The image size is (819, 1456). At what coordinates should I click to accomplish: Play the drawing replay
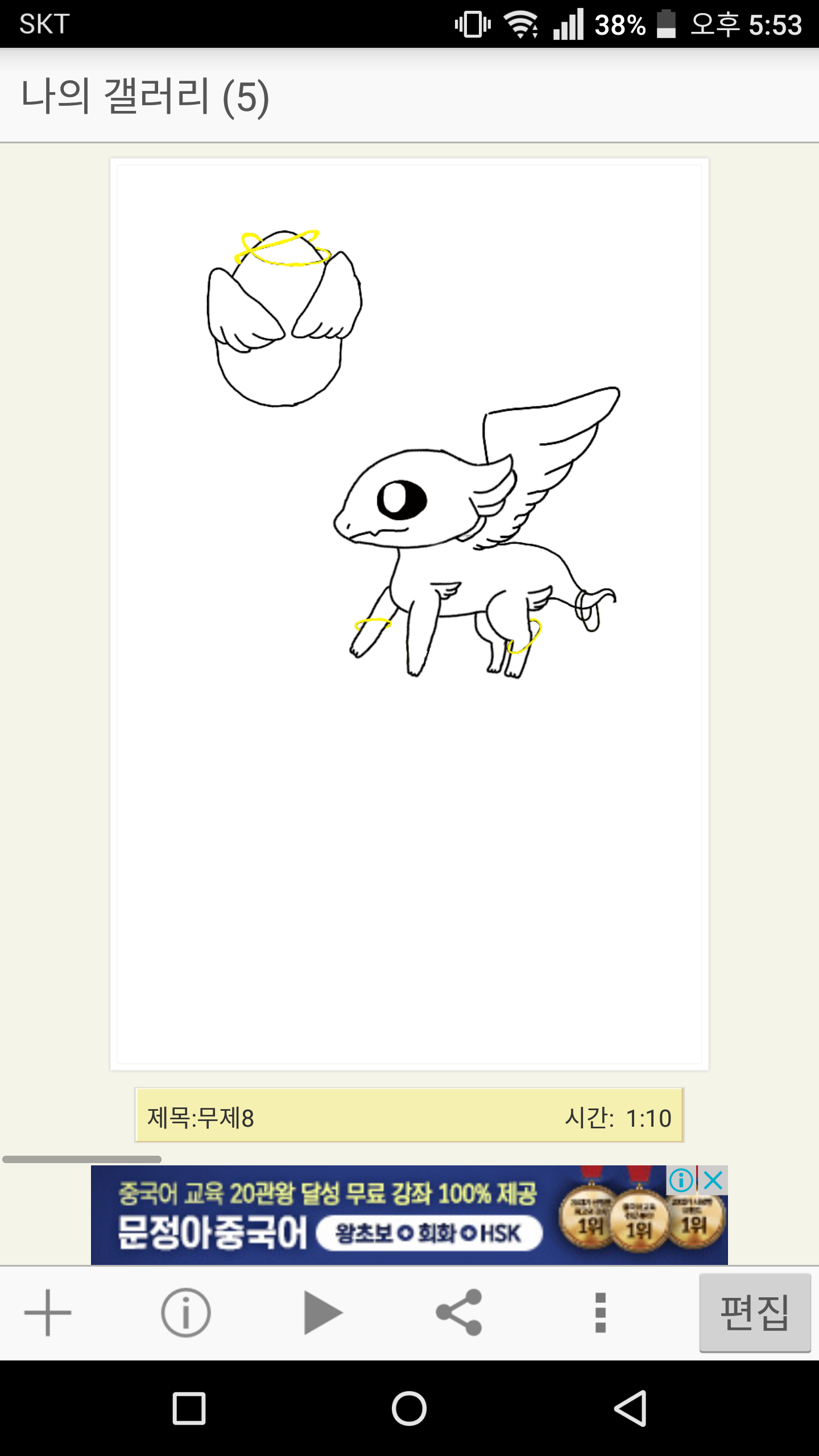pyautogui.click(x=322, y=1313)
